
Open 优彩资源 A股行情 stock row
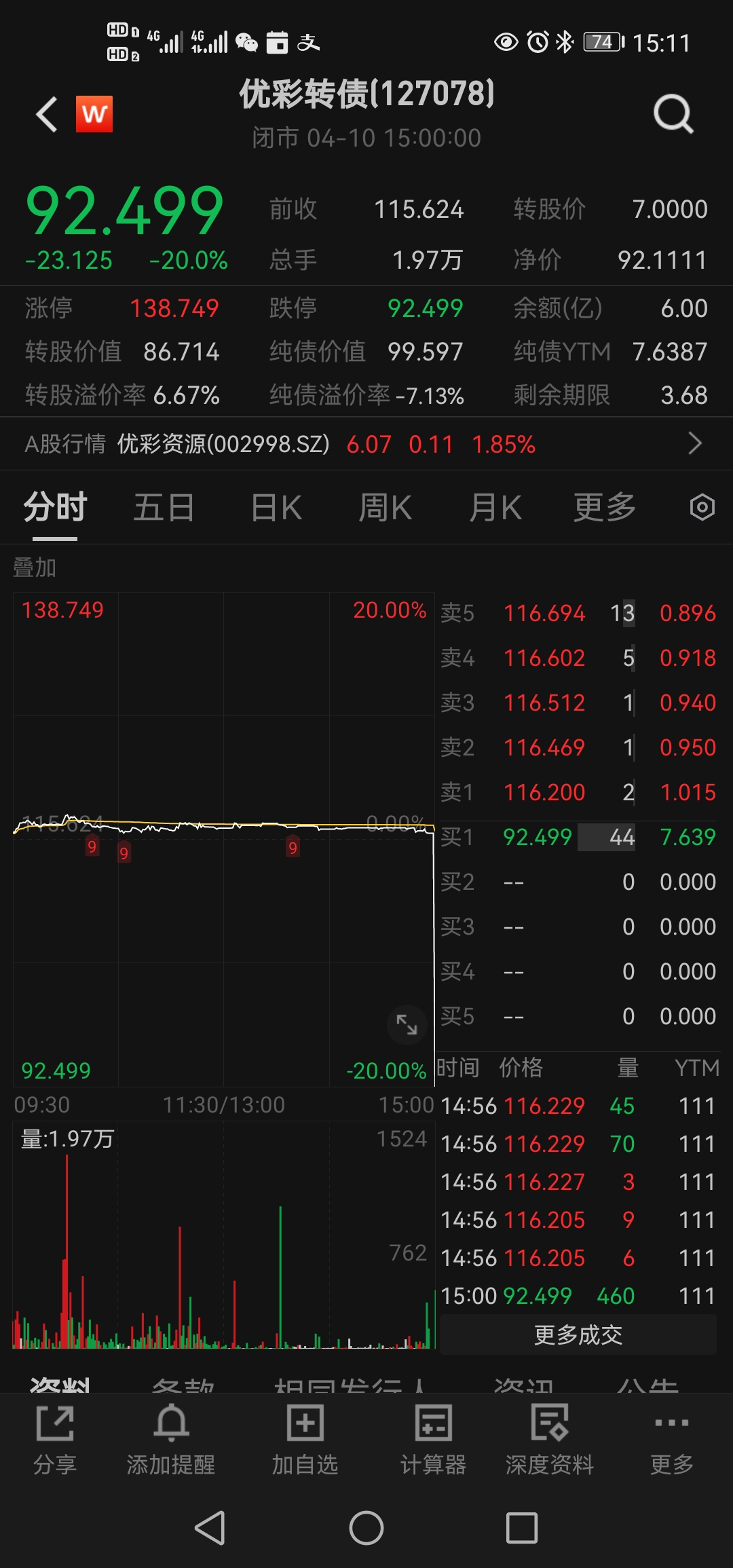tap(366, 444)
